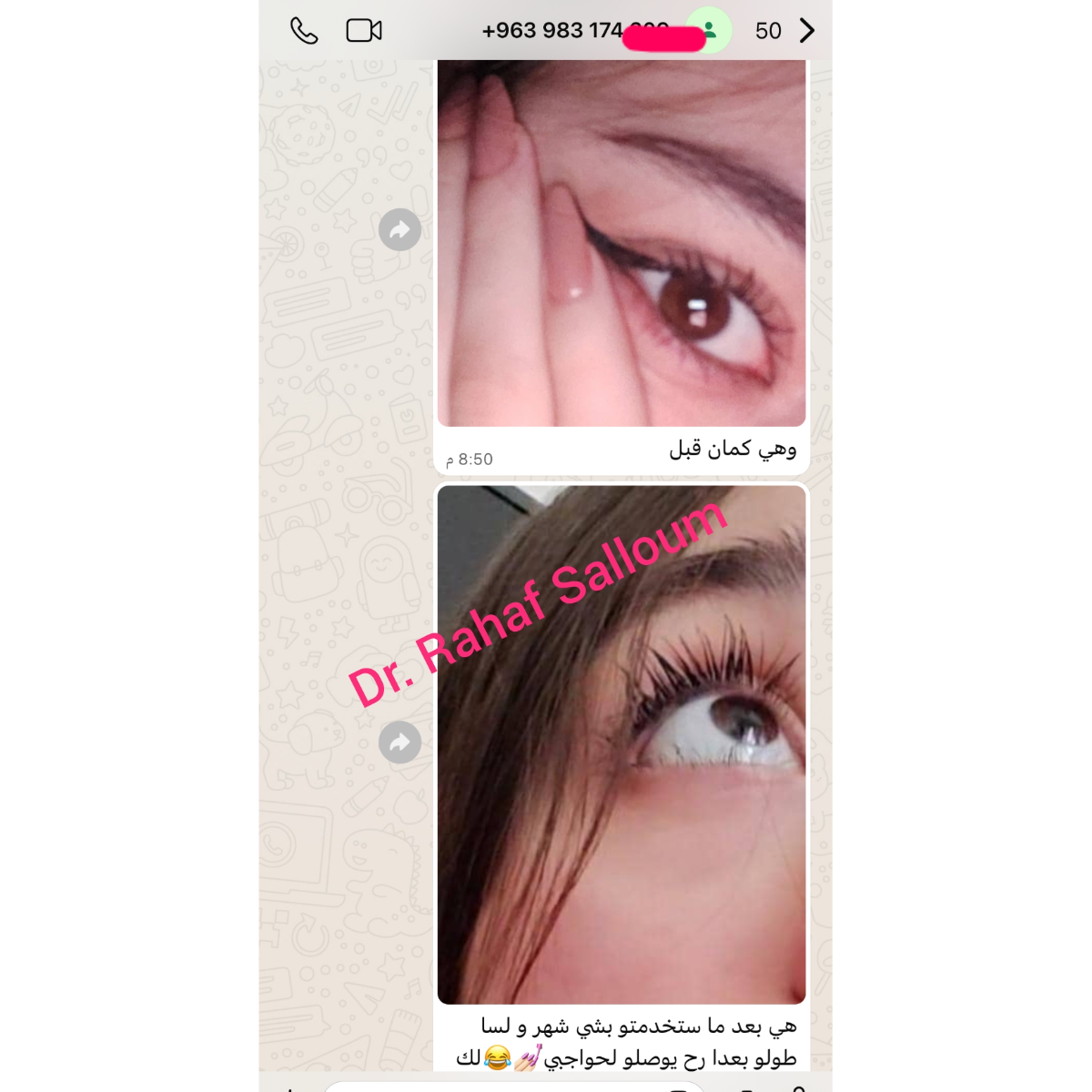The width and height of the screenshot is (1092, 1092).
Task: Open contact info for the +963 number
Action: pos(575,31)
